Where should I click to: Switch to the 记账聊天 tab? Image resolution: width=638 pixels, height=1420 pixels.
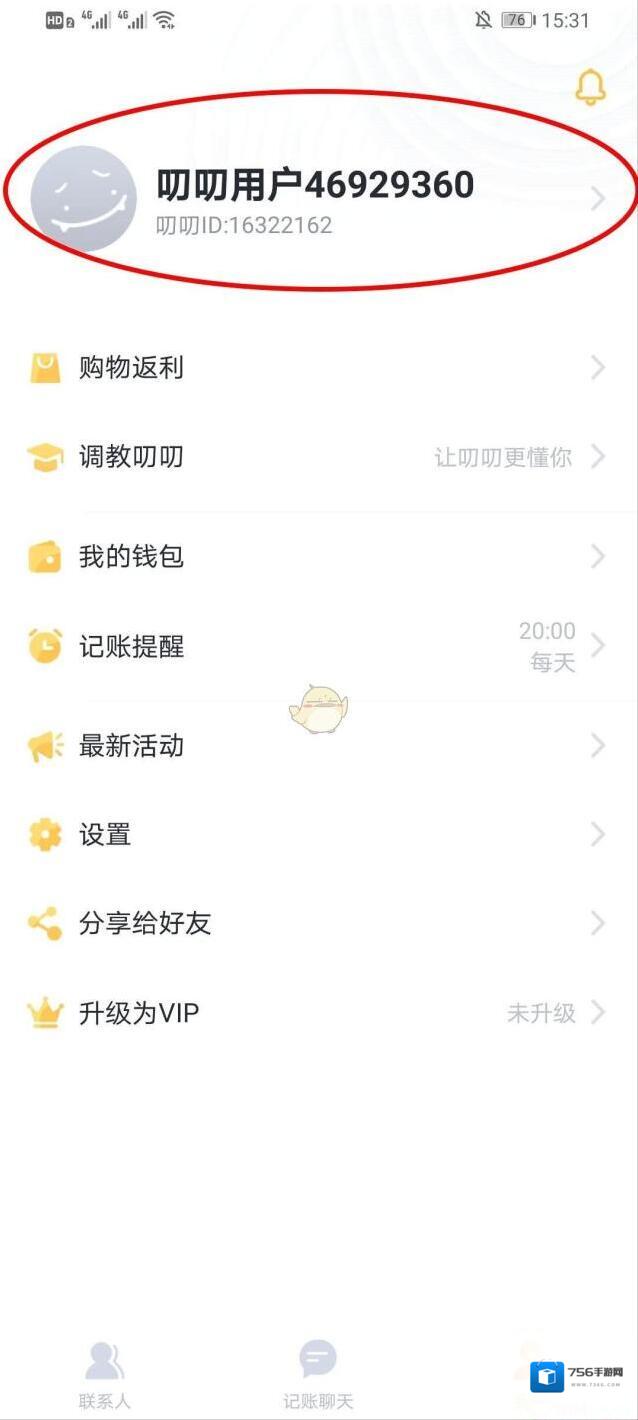pos(318,1375)
